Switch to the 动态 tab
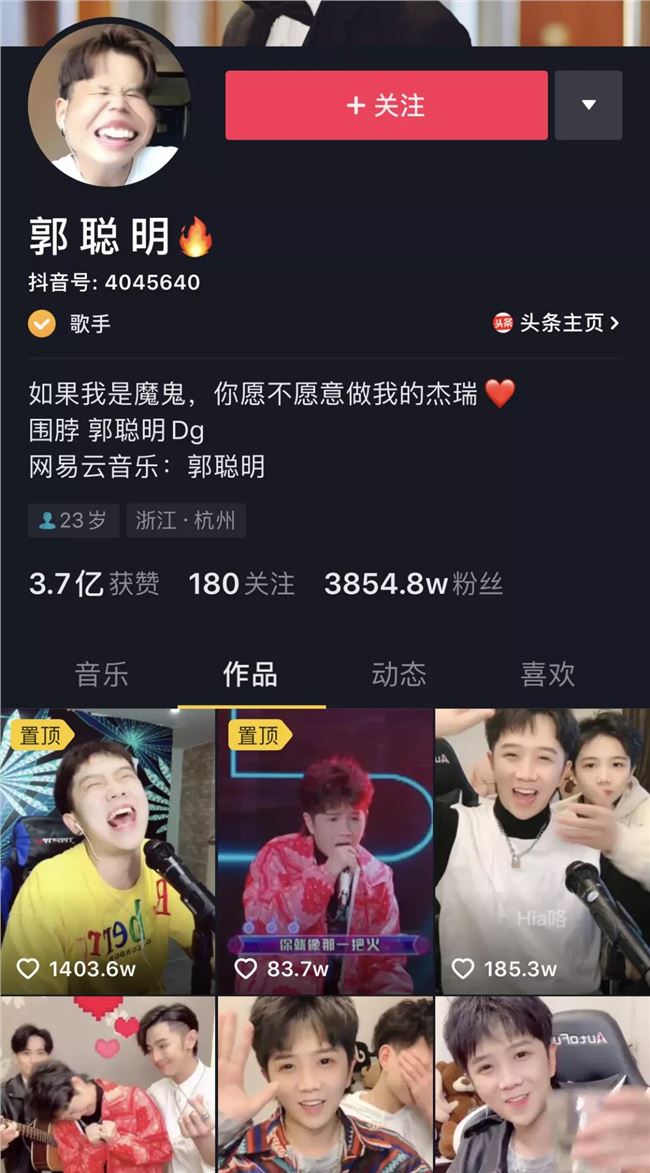 coord(399,674)
